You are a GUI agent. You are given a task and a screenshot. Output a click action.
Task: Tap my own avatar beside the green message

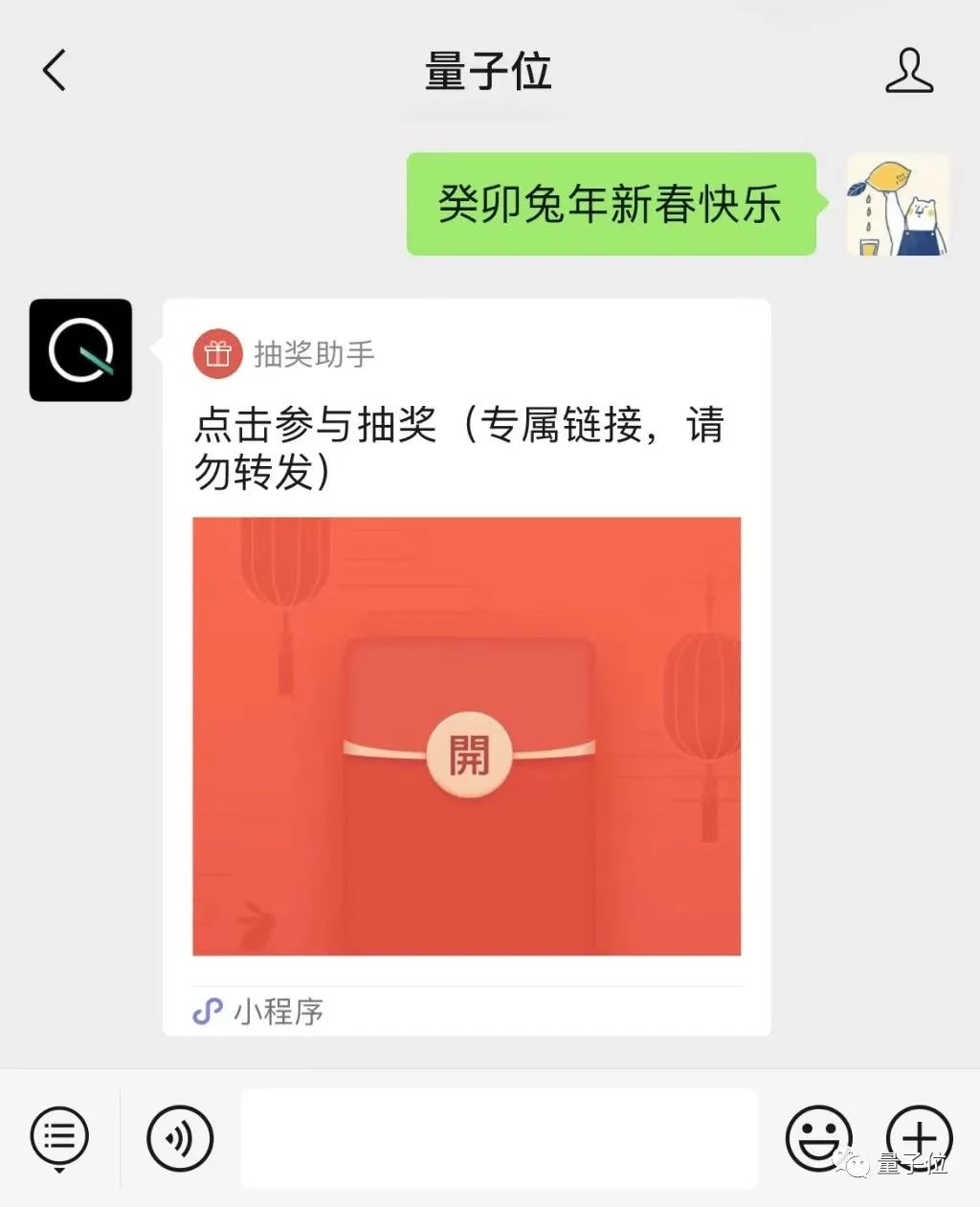click(898, 206)
